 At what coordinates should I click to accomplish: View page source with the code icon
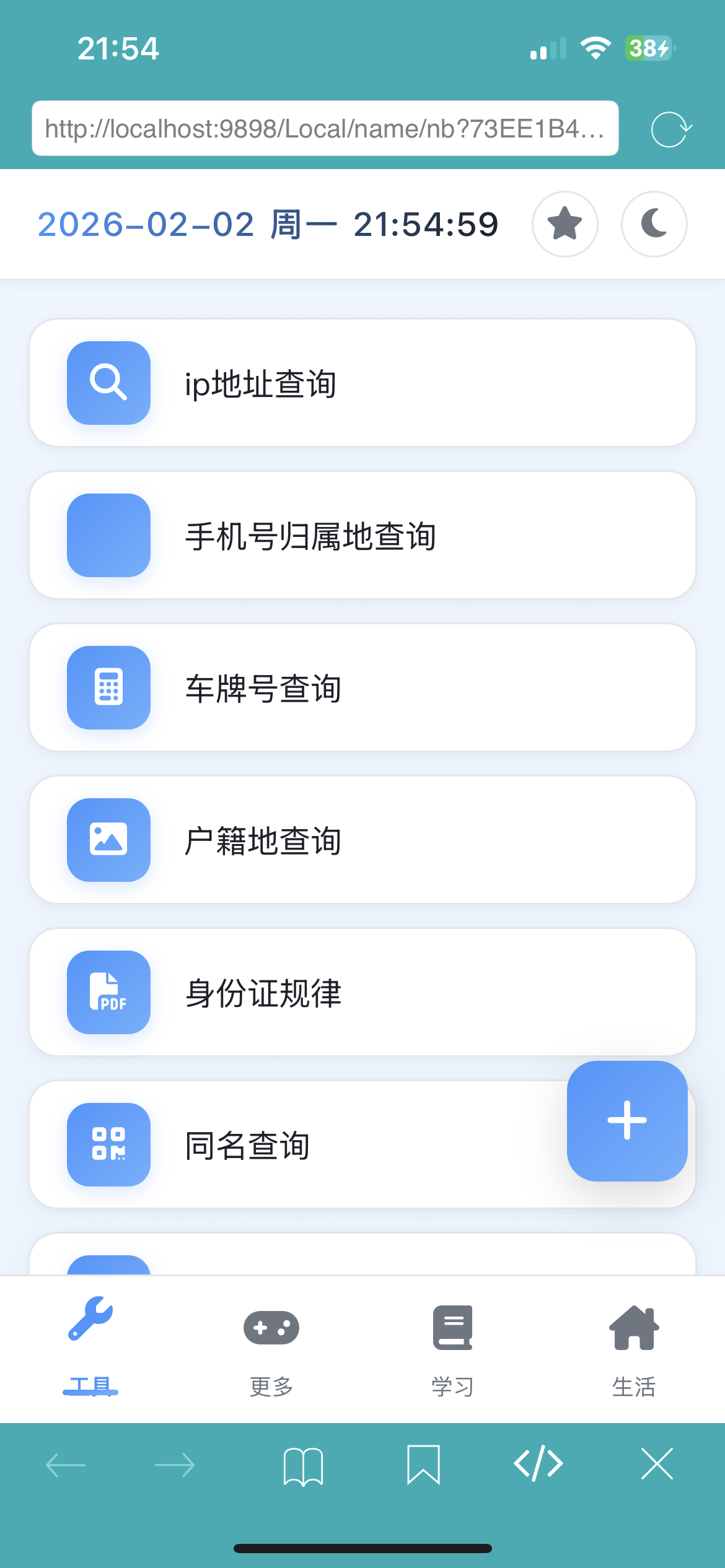538,1464
